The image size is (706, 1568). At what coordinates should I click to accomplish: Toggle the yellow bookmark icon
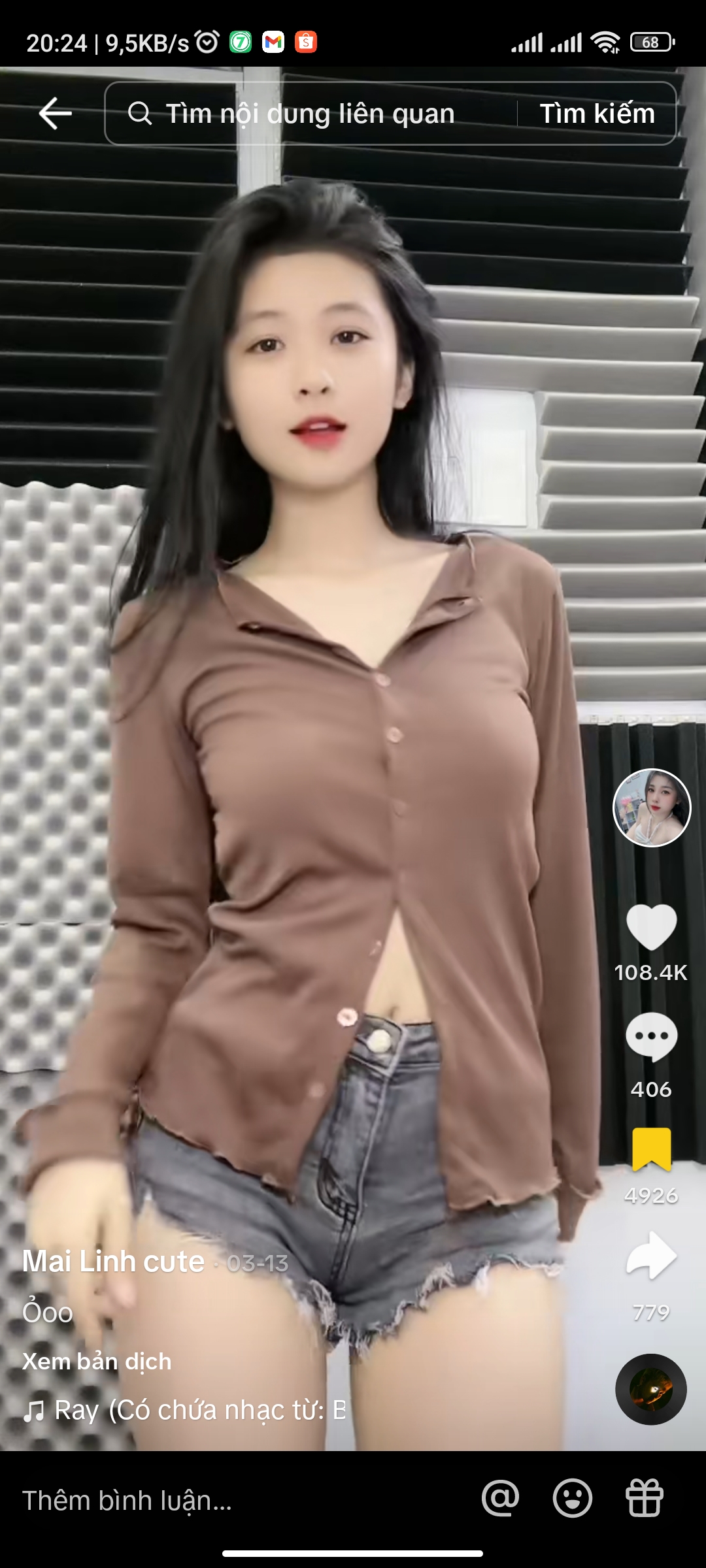pos(651,1150)
